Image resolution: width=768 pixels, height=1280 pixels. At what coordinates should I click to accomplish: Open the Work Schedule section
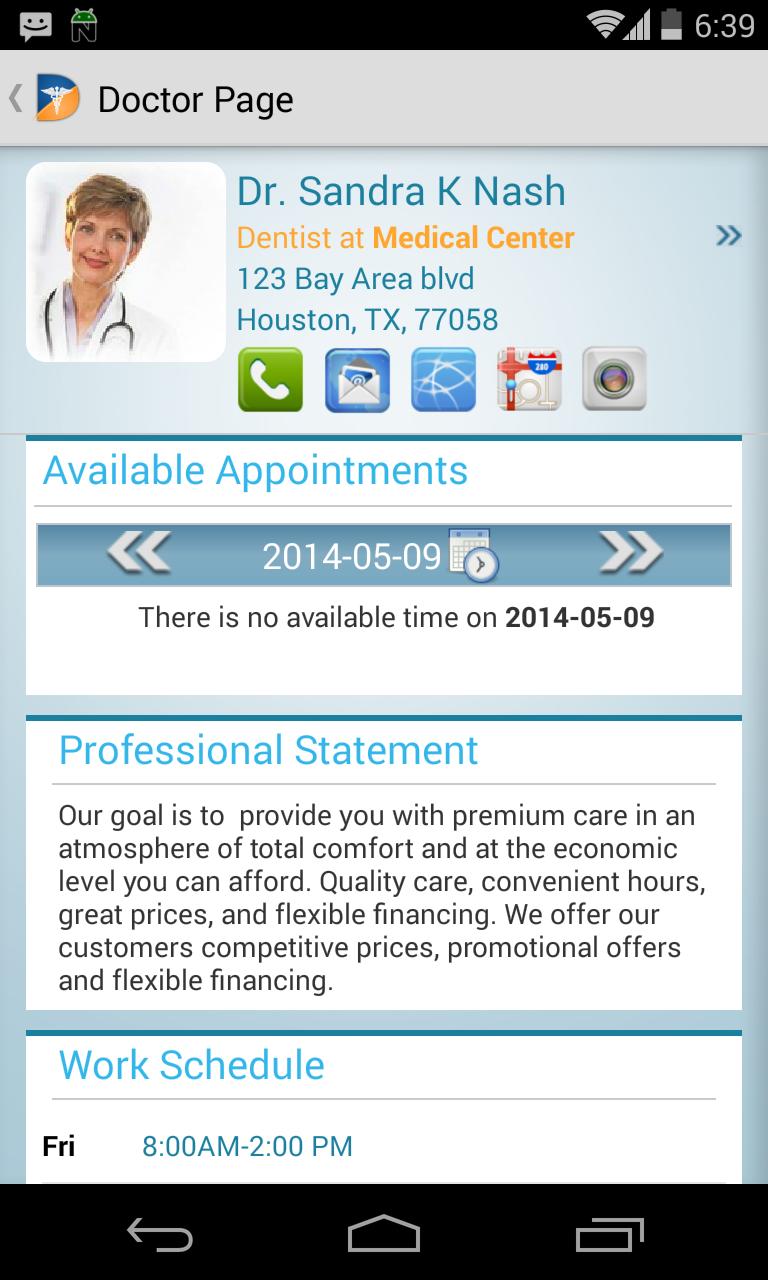(191, 1064)
